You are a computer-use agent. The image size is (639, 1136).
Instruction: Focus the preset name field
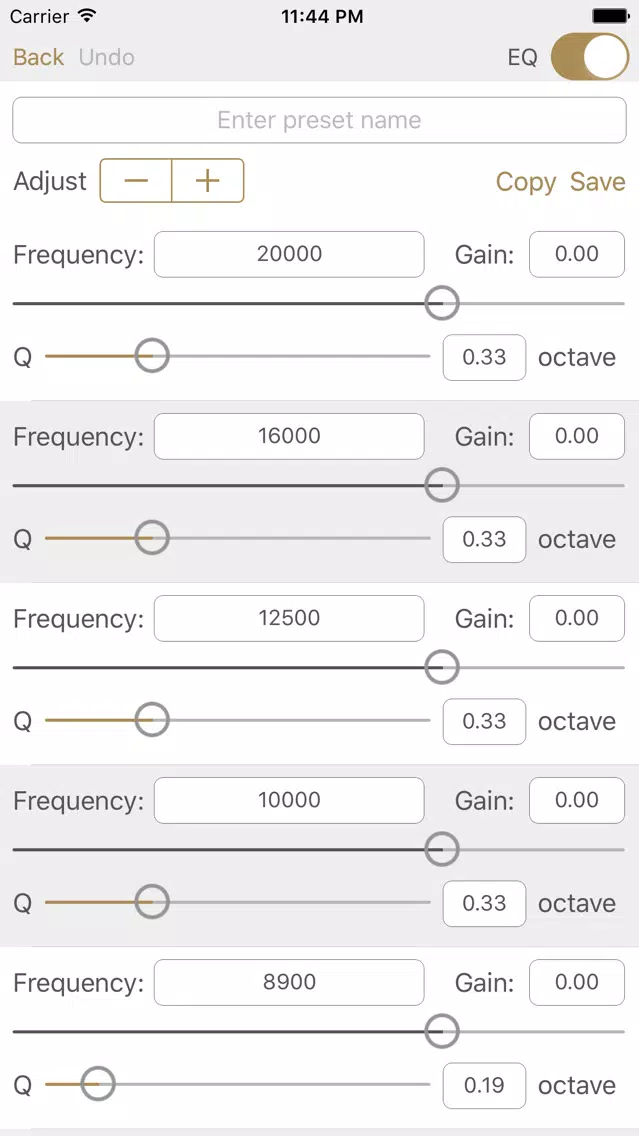[x=319, y=121]
